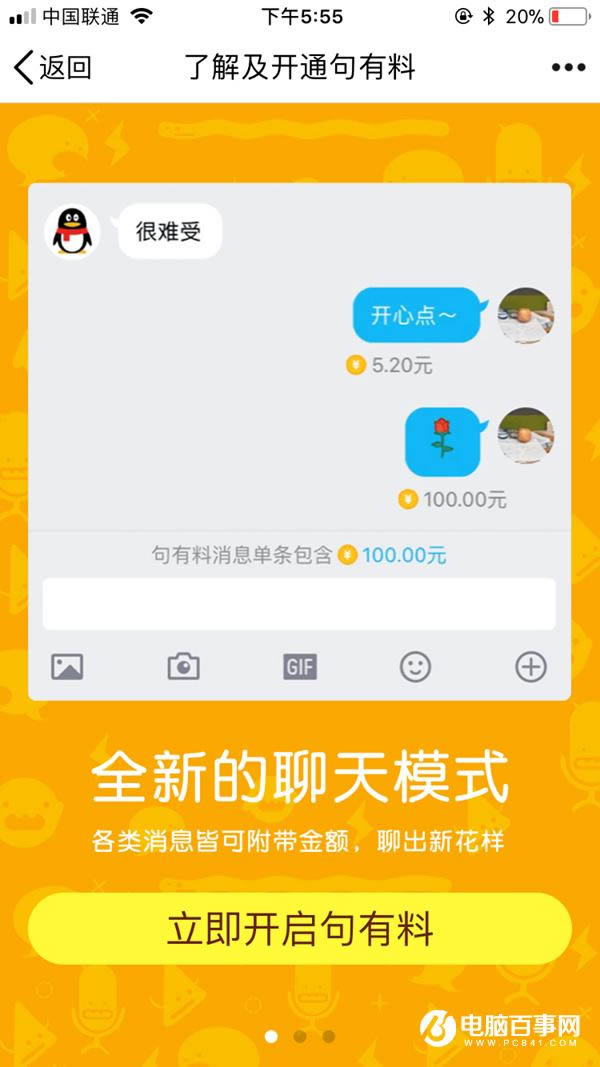
Task: Tap 立即开启句有料 button
Action: pyautogui.click(x=299, y=929)
